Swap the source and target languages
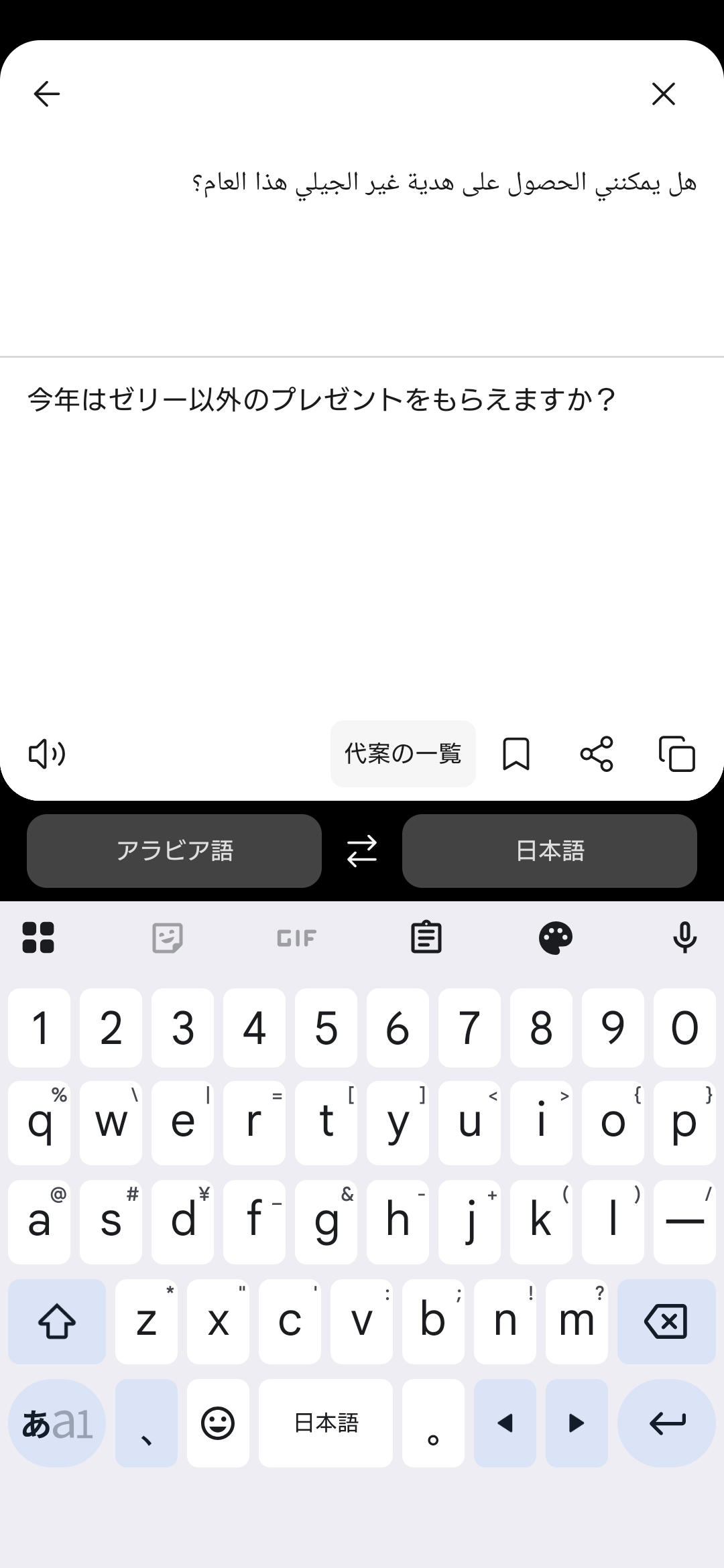The width and height of the screenshot is (724, 1568). coord(362,851)
